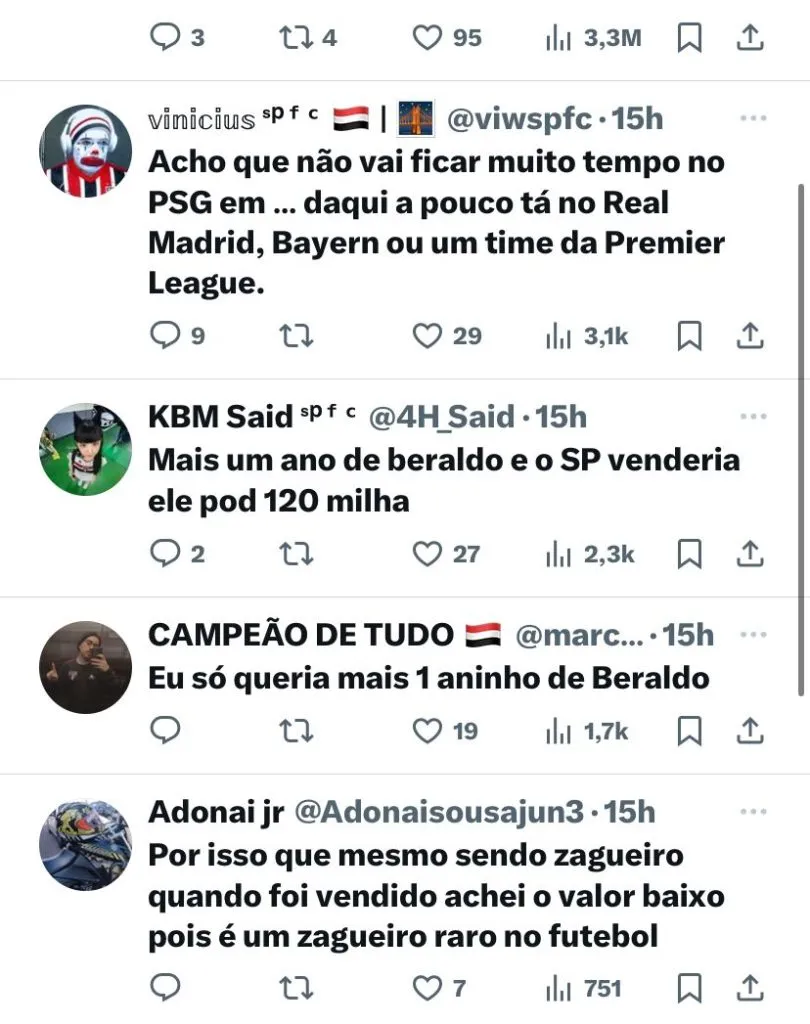The image size is (810, 1024).
Task: Share Adonai jr's tweet
Action: tap(750, 989)
